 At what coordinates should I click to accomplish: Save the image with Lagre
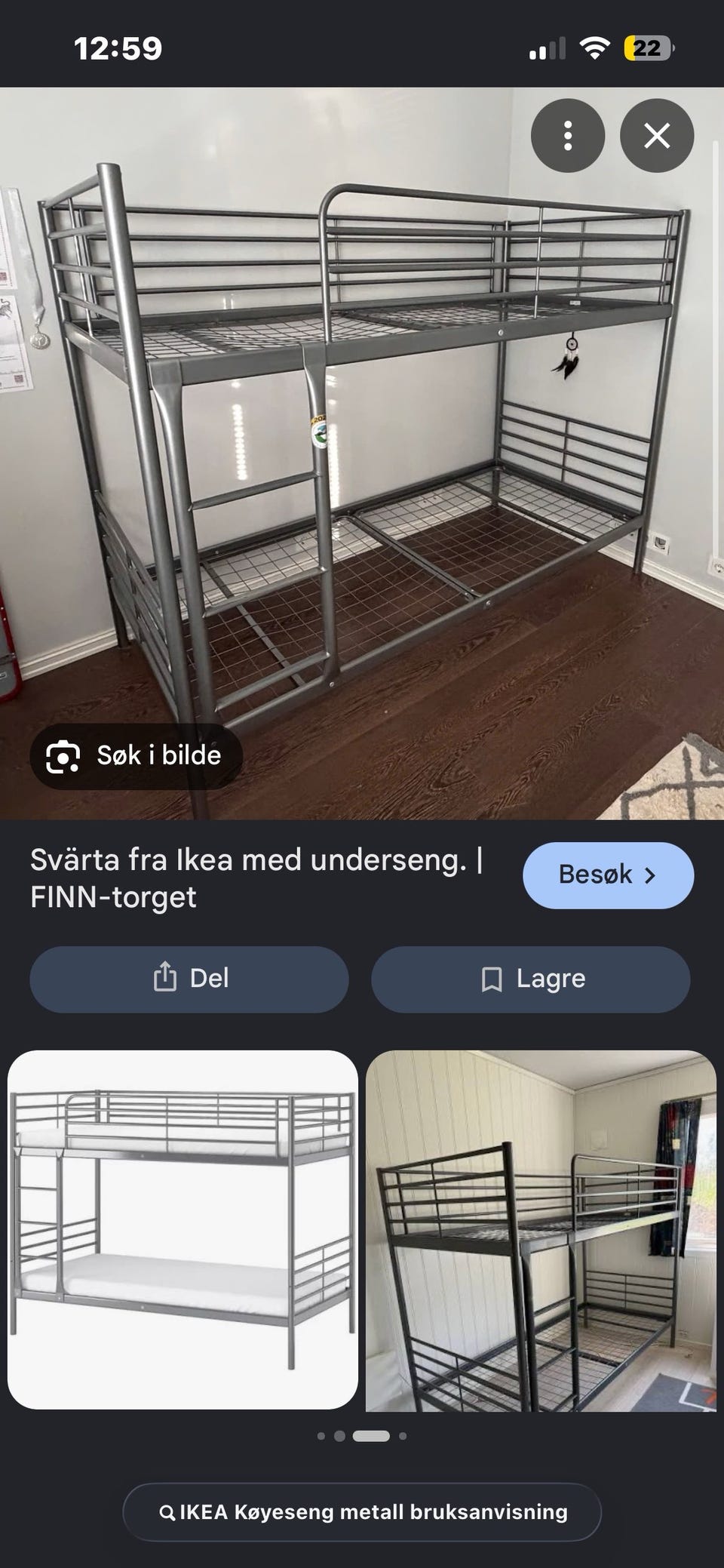click(530, 979)
